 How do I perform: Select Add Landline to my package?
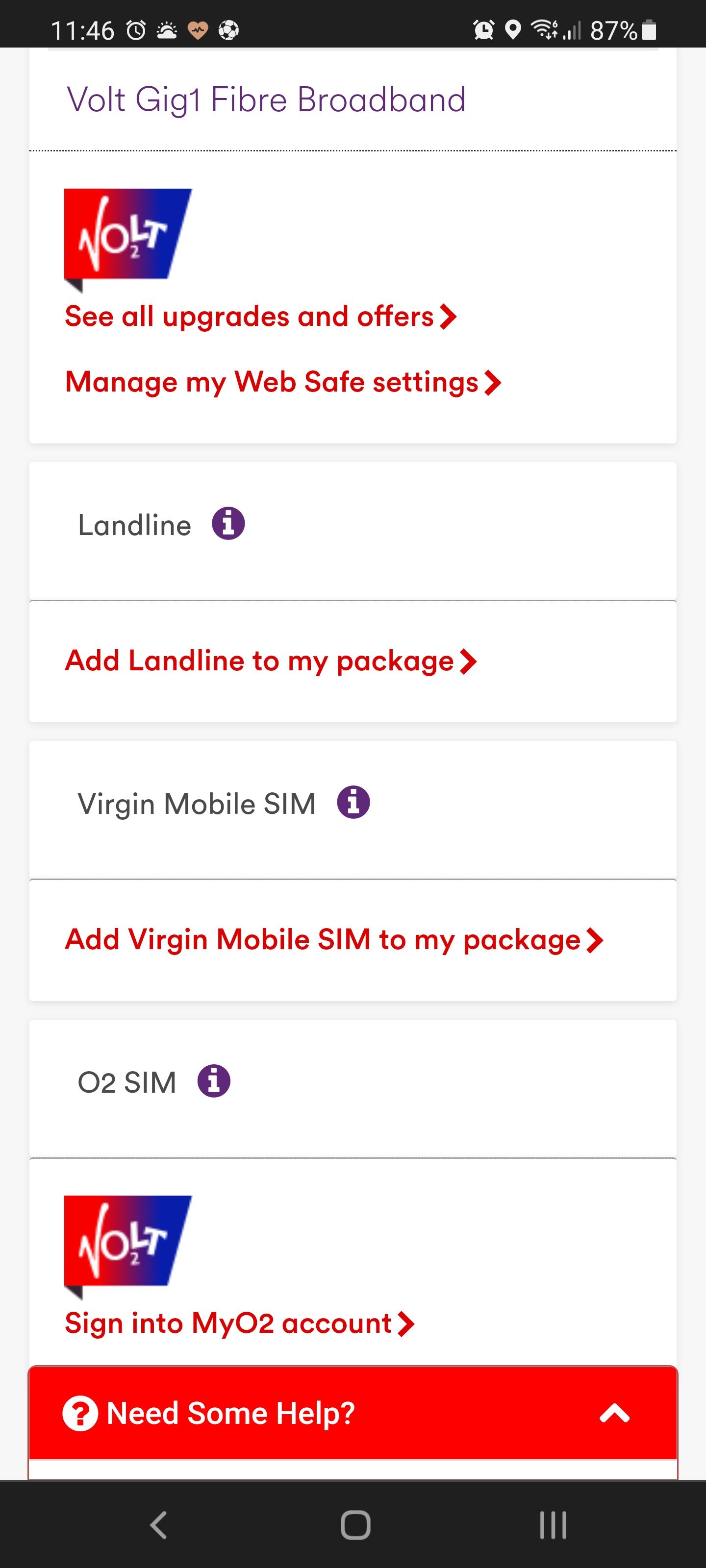click(x=270, y=660)
